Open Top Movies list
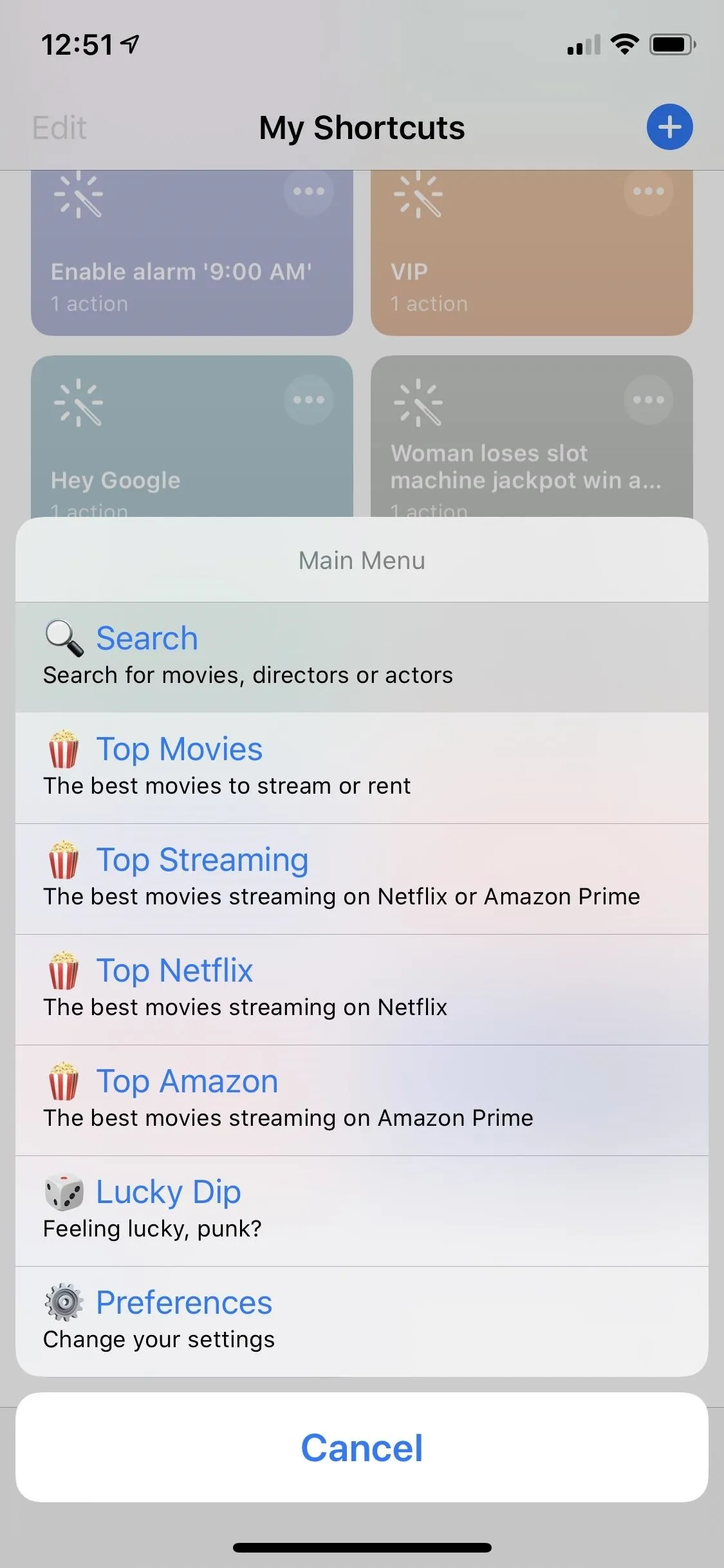 tap(362, 768)
